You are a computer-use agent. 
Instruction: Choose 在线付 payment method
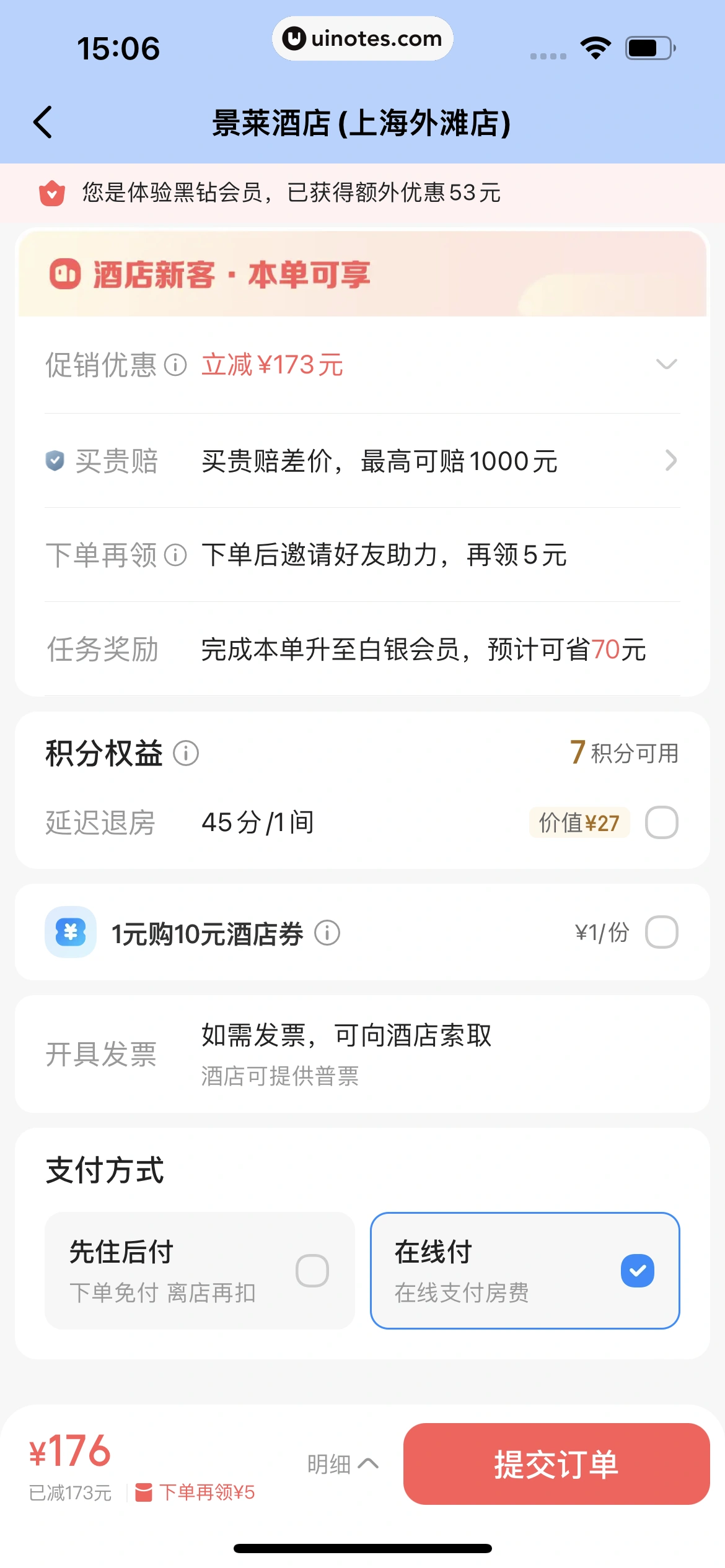point(524,1270)
